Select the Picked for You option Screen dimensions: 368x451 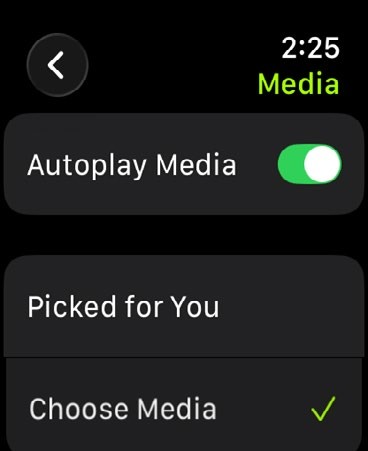[x=184, y=306]
